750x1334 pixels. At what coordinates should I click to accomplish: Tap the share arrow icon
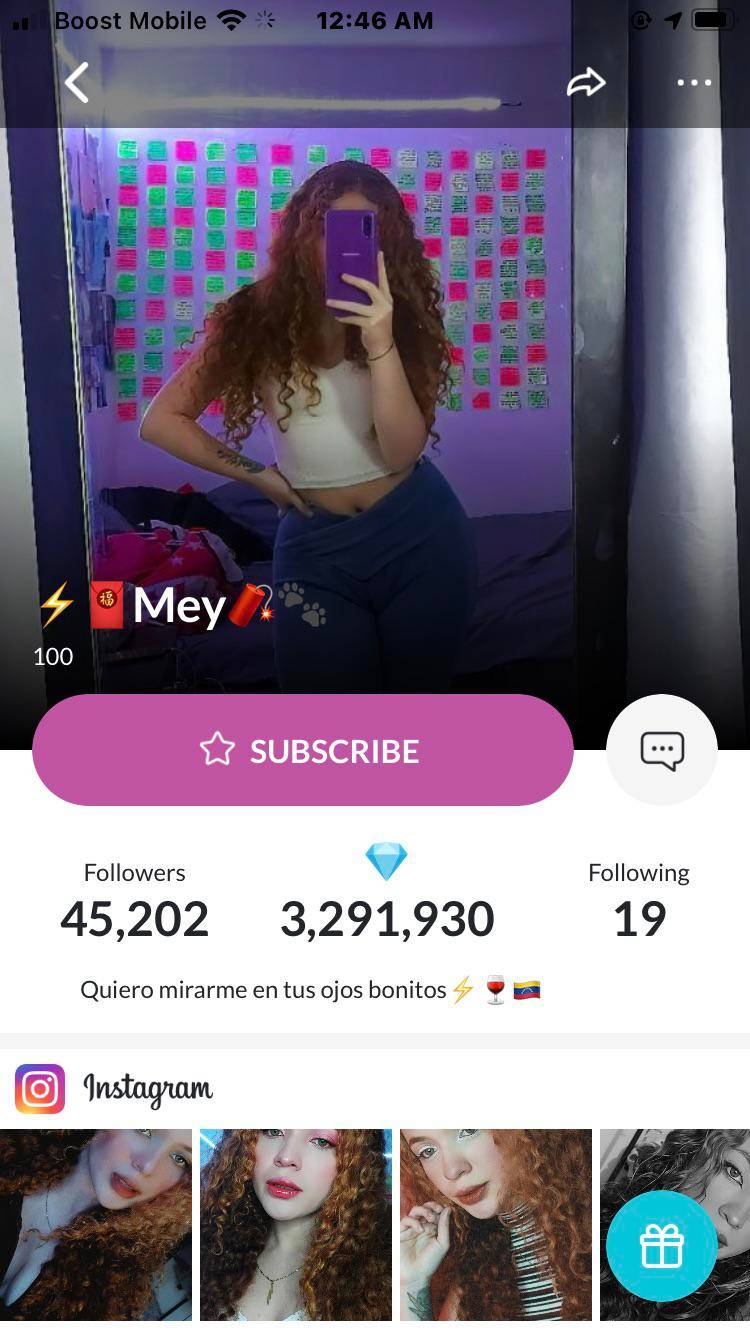click(x=586, y=82)
